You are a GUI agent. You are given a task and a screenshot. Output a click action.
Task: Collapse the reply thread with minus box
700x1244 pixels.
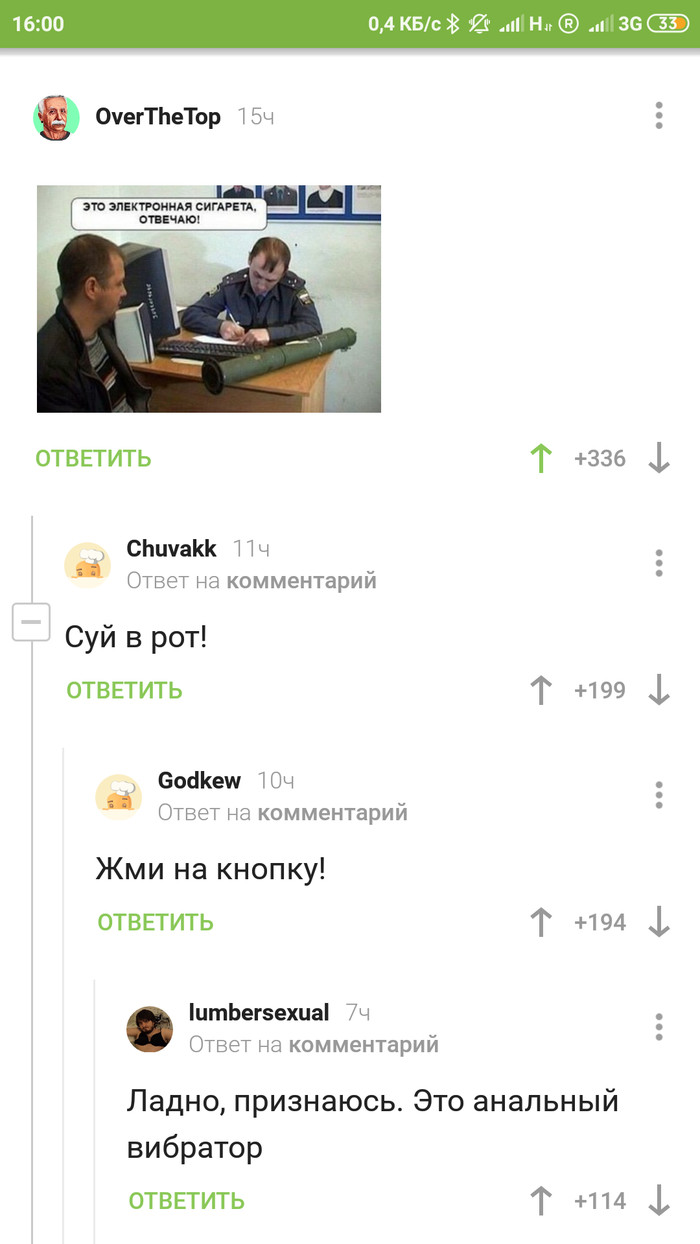tap(30, 623)
